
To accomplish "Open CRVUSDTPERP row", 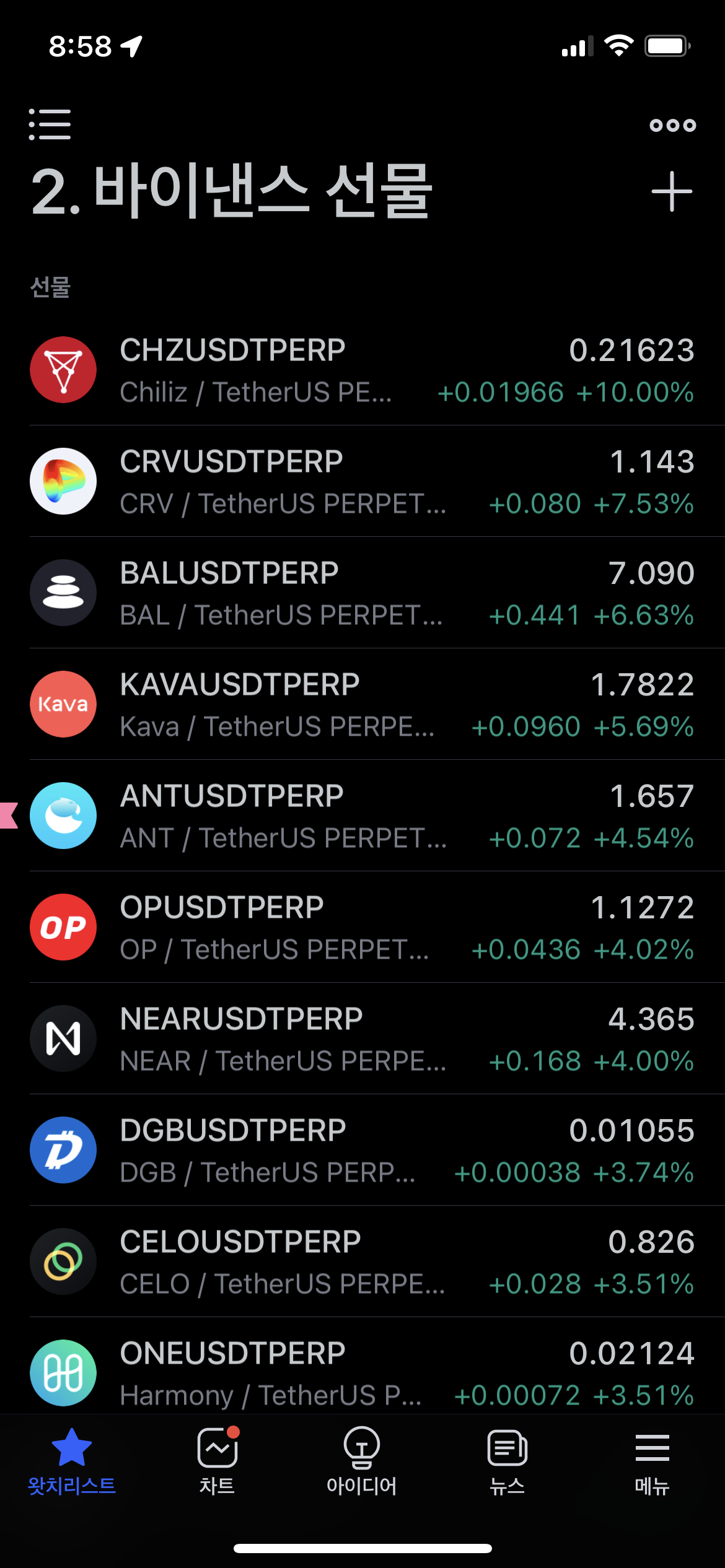I will [x=362, y=481].
